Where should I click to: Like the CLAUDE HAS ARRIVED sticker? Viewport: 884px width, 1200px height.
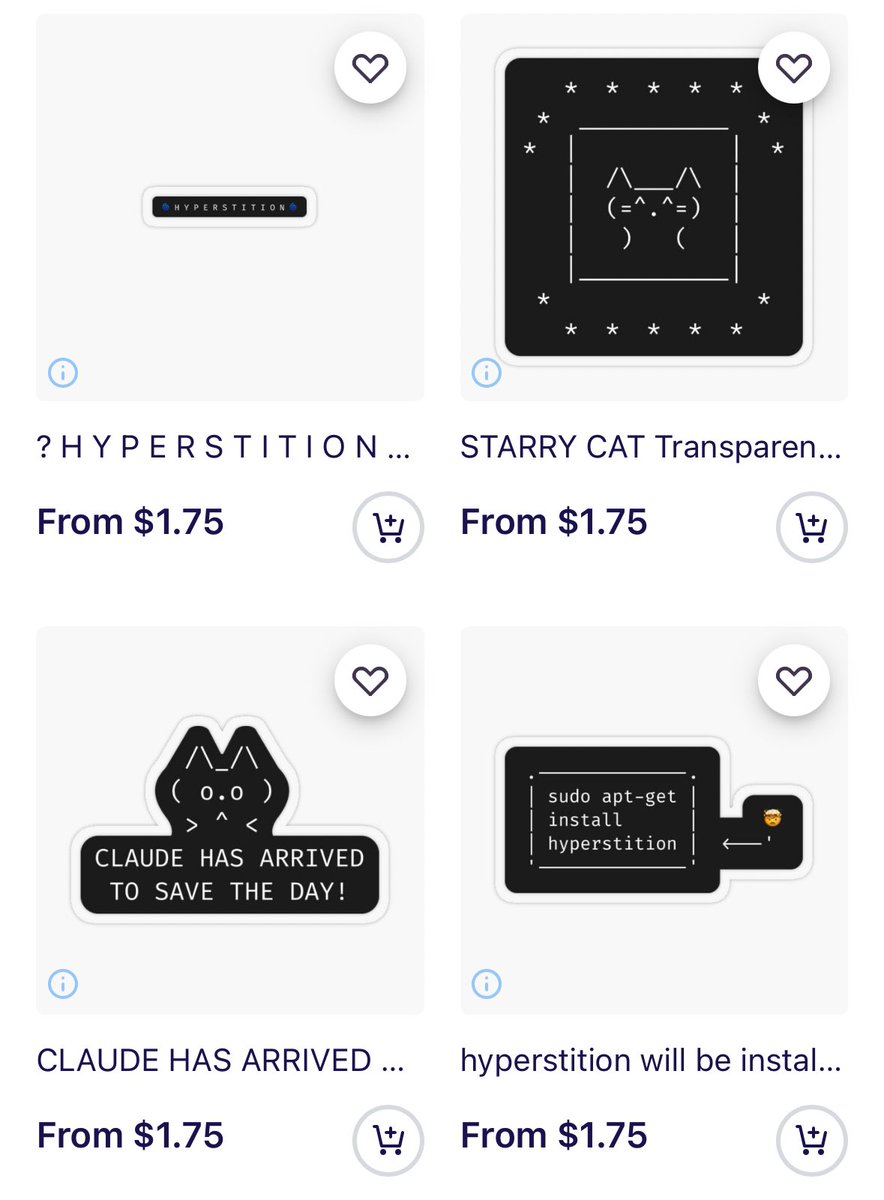point(369,681)
